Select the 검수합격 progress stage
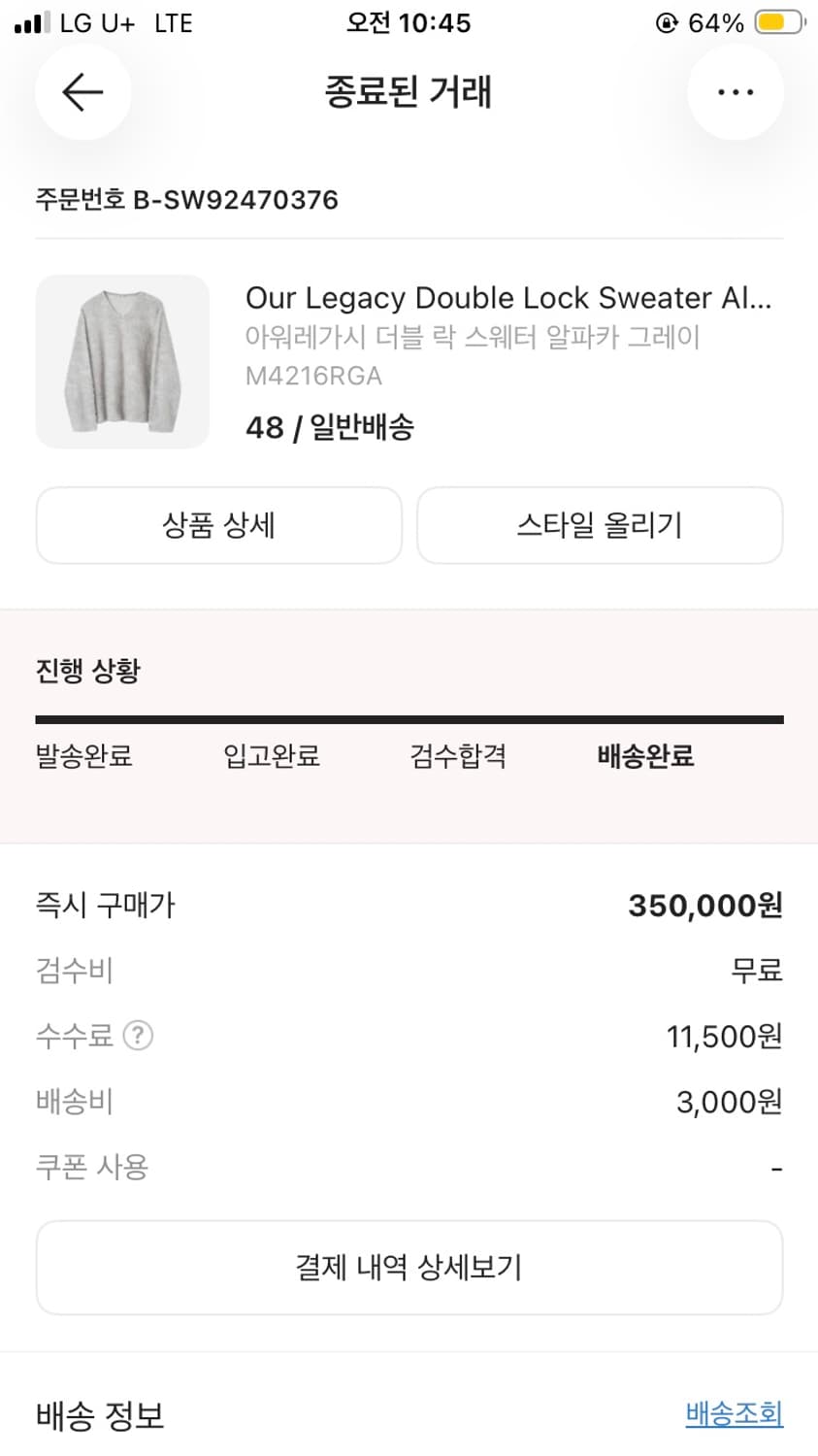 pos(456,756)
